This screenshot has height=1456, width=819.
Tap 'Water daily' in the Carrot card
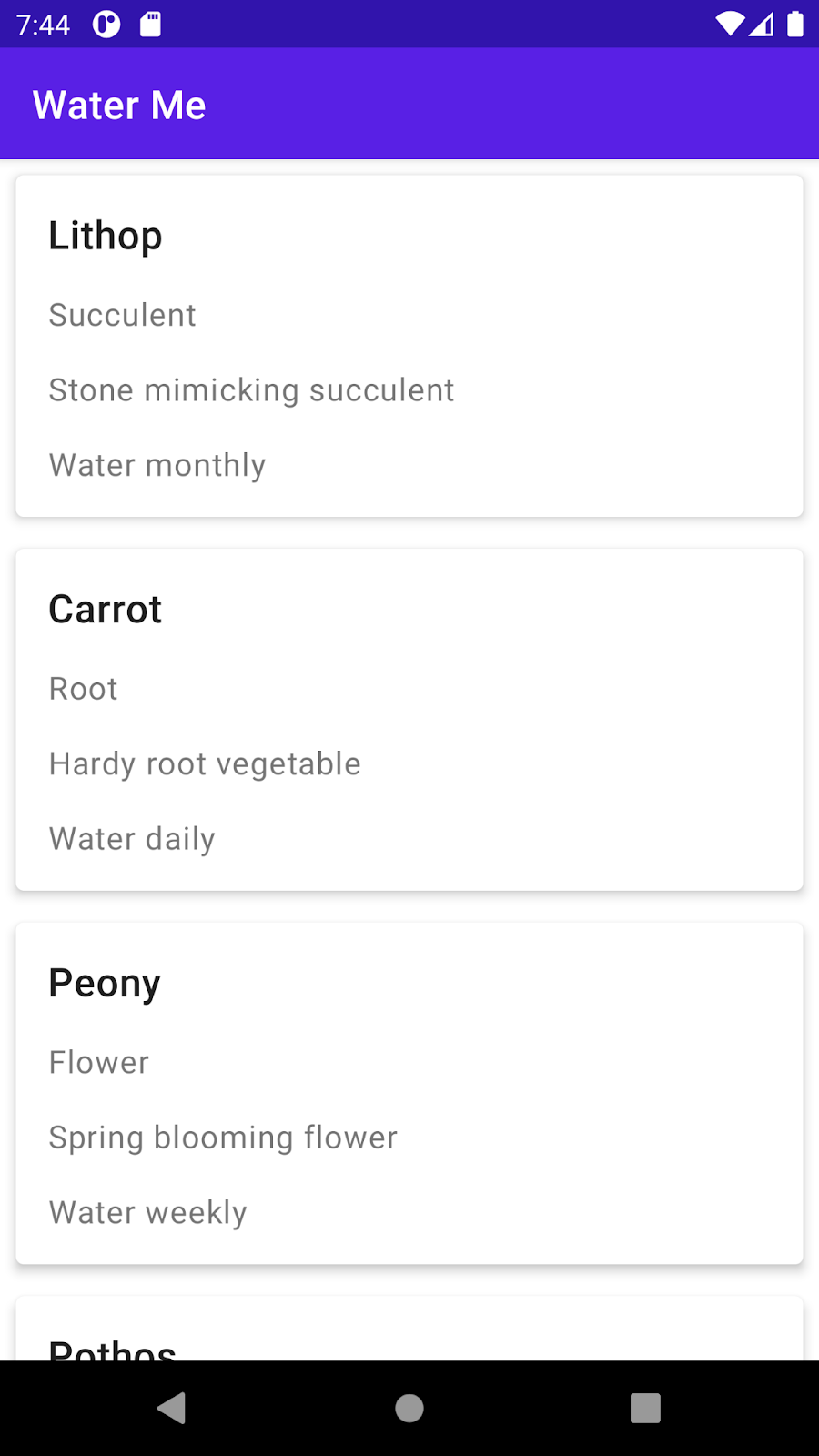click(131, 838)
